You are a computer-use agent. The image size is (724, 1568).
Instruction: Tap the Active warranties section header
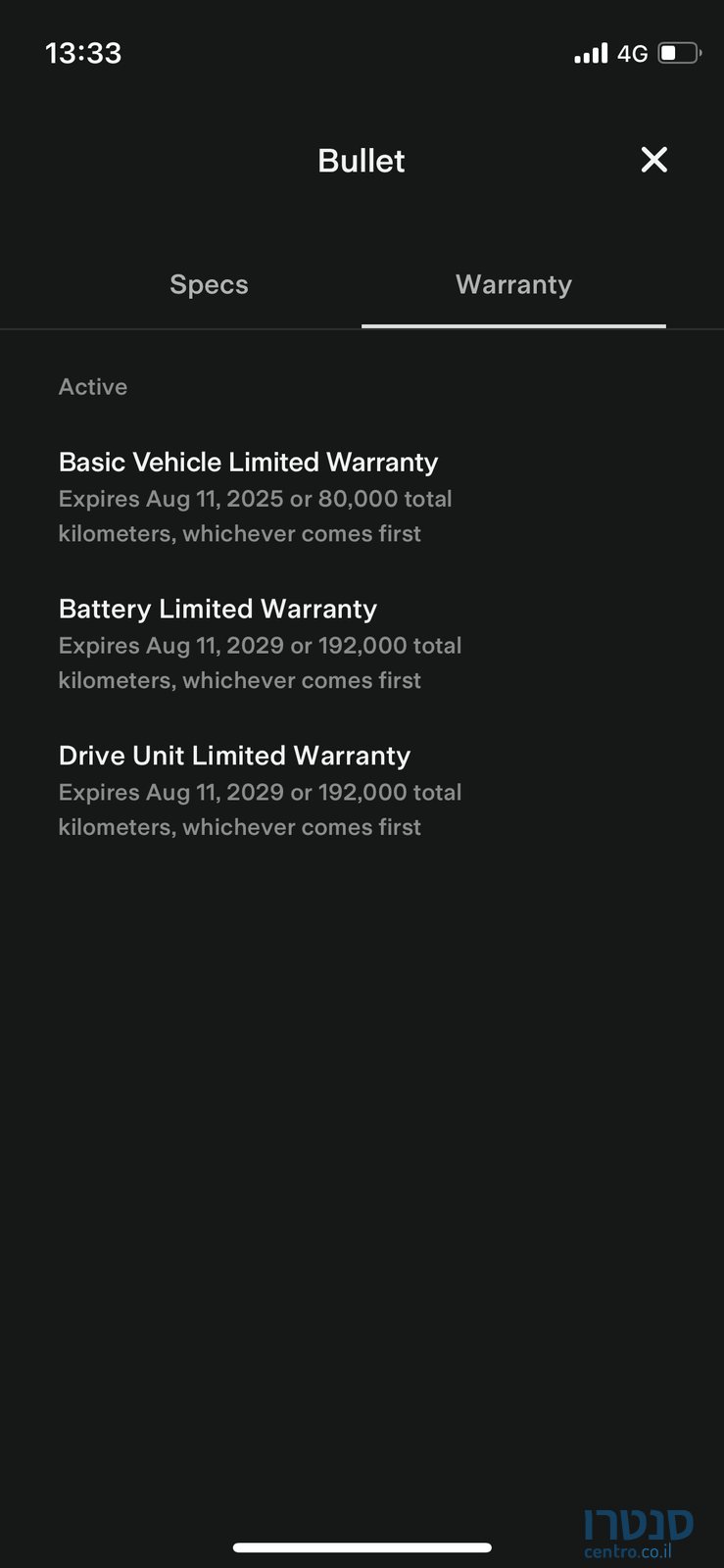click(x=92, y=386)
